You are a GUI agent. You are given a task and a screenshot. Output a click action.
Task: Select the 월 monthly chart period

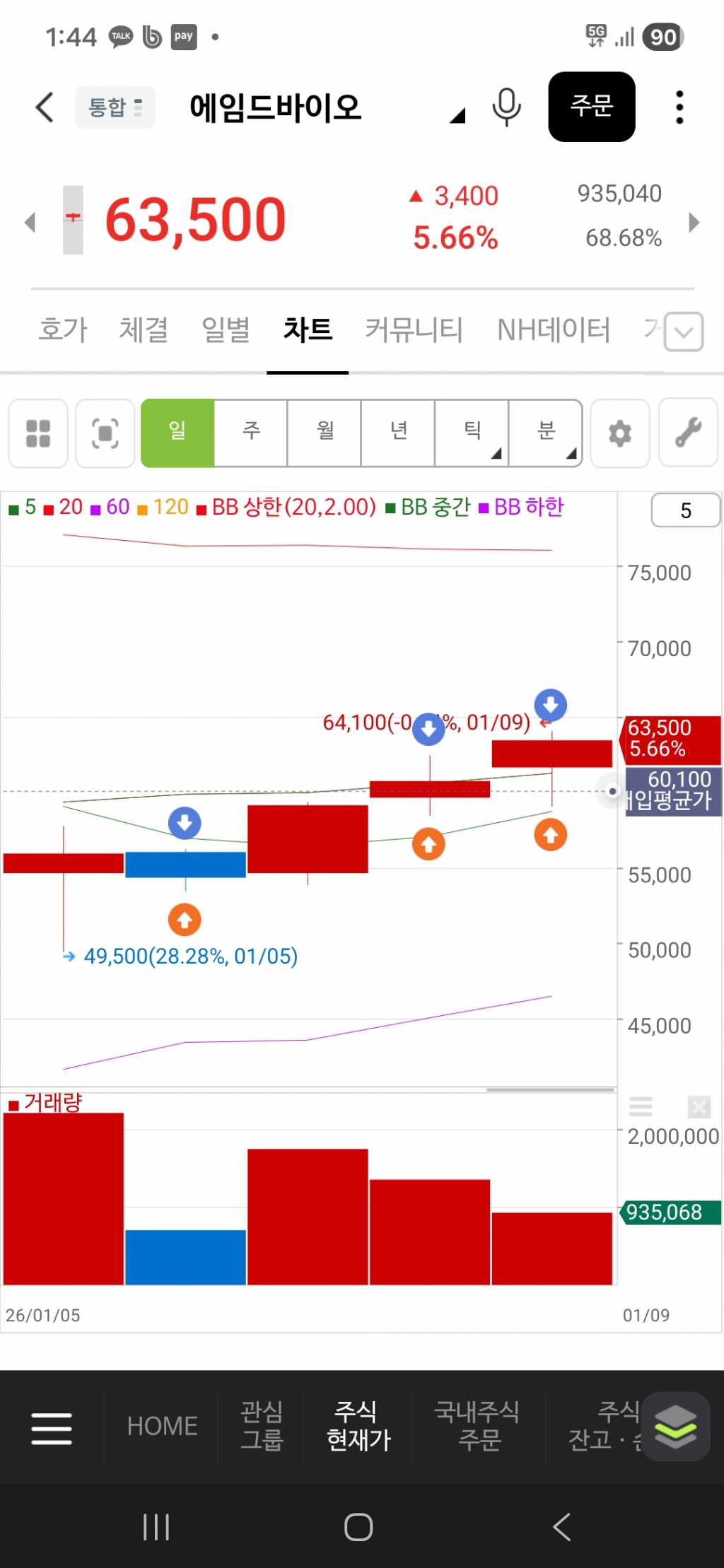tap(325, 432)
